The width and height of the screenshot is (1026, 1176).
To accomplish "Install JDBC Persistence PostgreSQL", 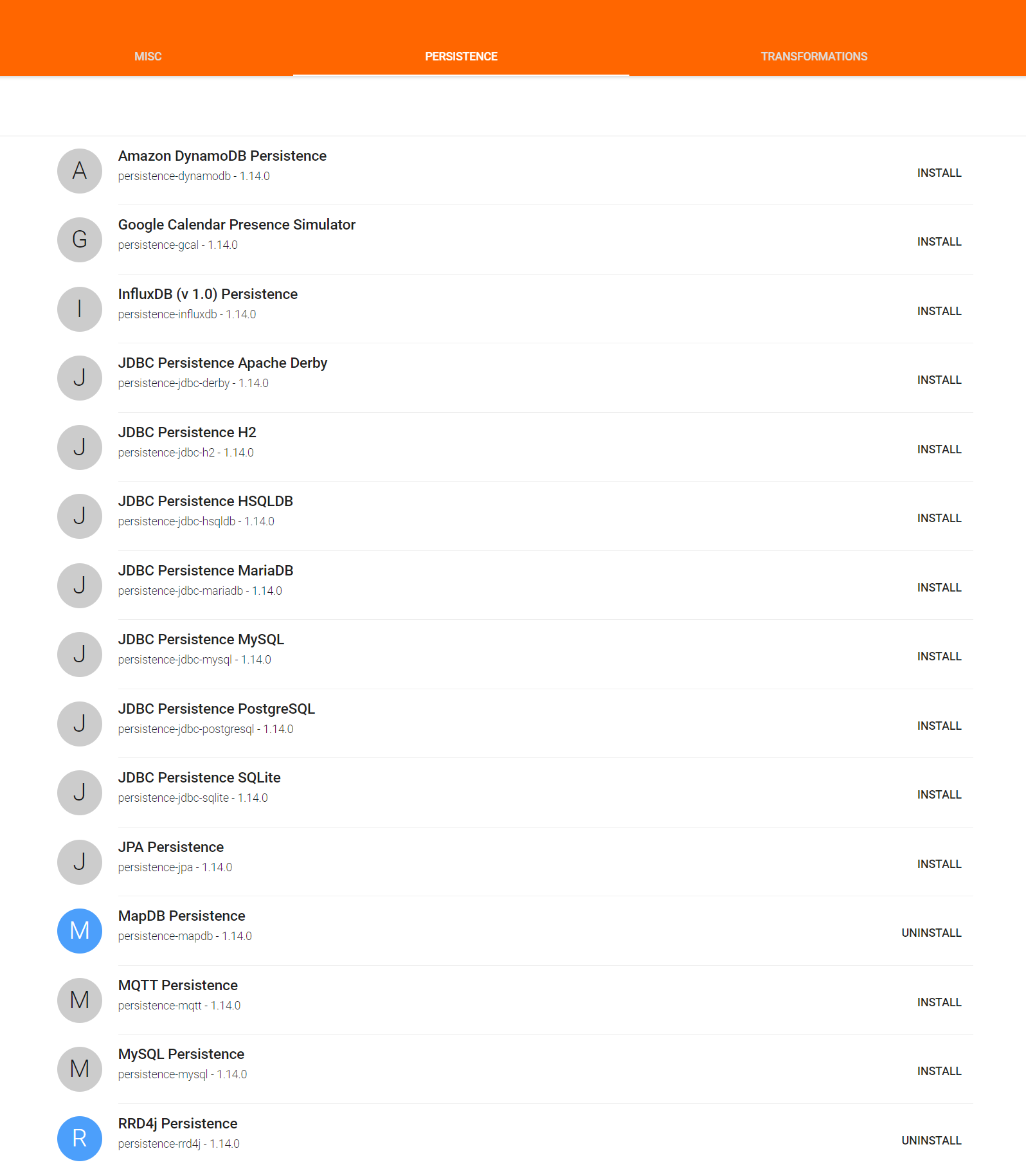I will pos(939,725).
